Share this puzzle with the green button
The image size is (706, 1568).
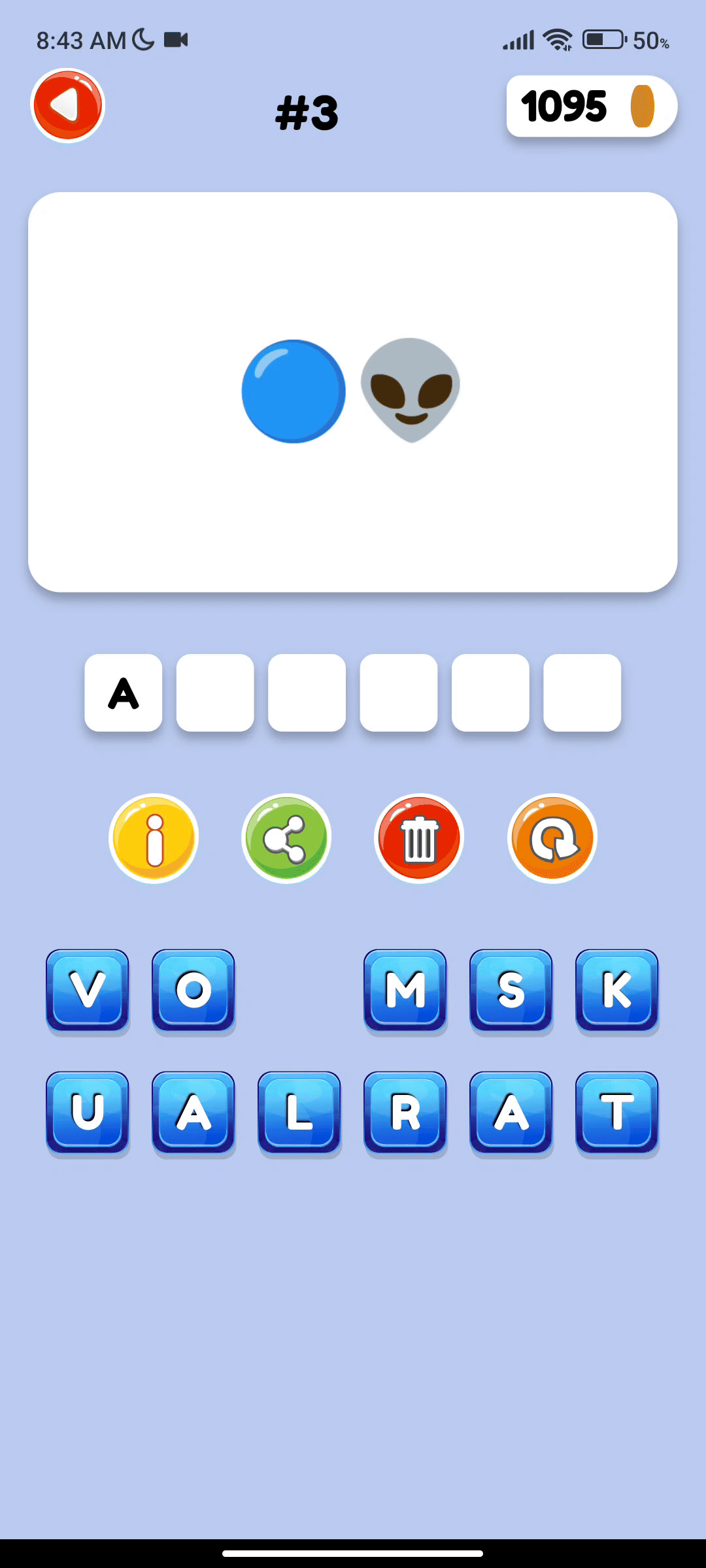point(286,838)
